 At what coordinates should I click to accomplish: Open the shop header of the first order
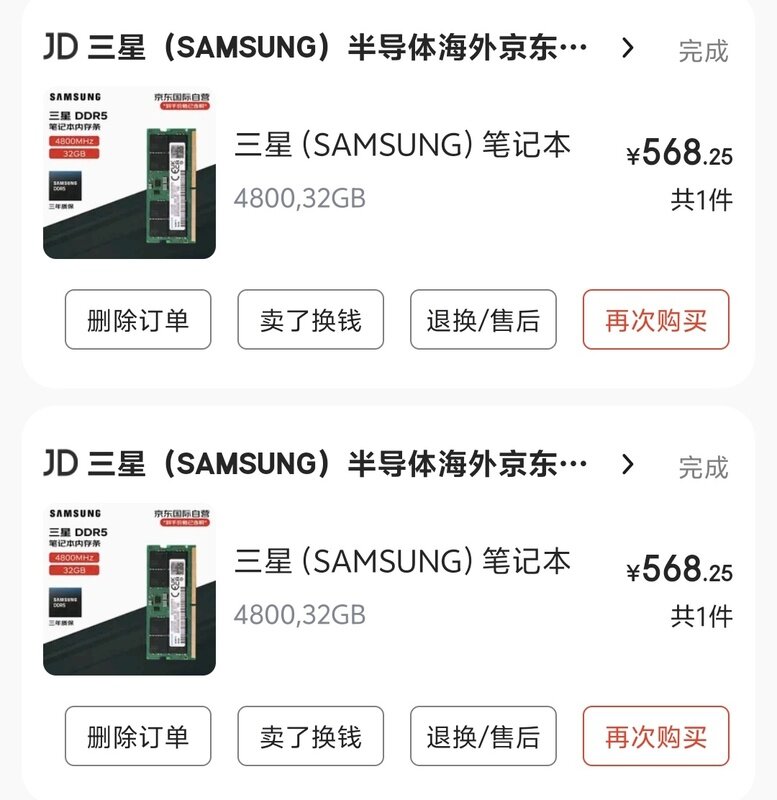[340, 47]
